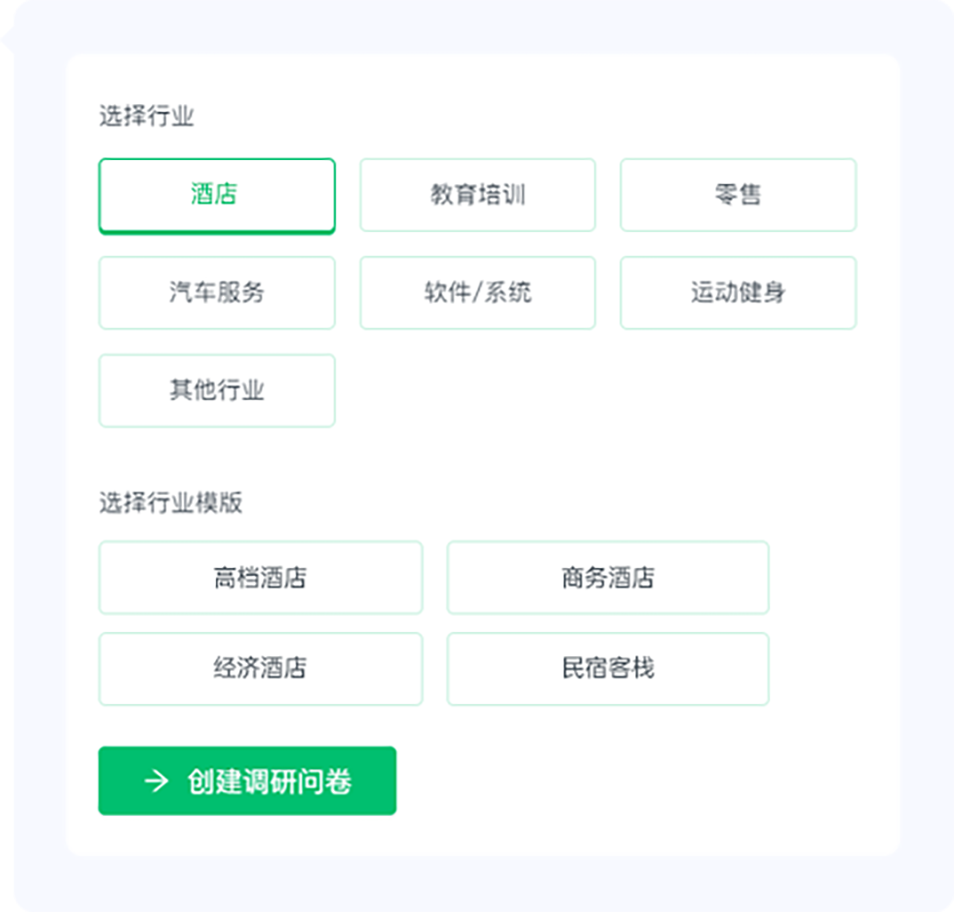Choose 教育培训 as the industry

tap(477, 195)
